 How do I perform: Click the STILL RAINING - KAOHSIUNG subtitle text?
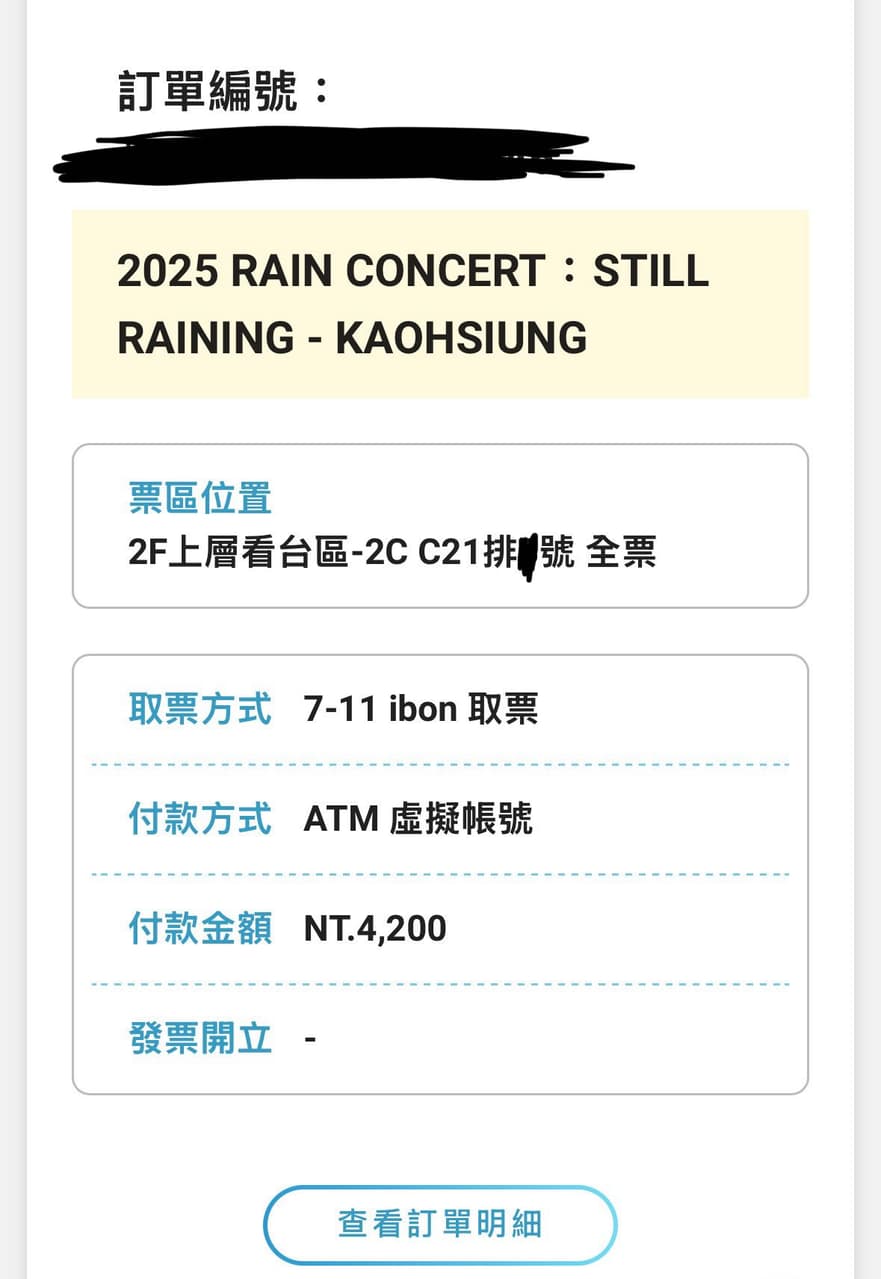[352, 338]
